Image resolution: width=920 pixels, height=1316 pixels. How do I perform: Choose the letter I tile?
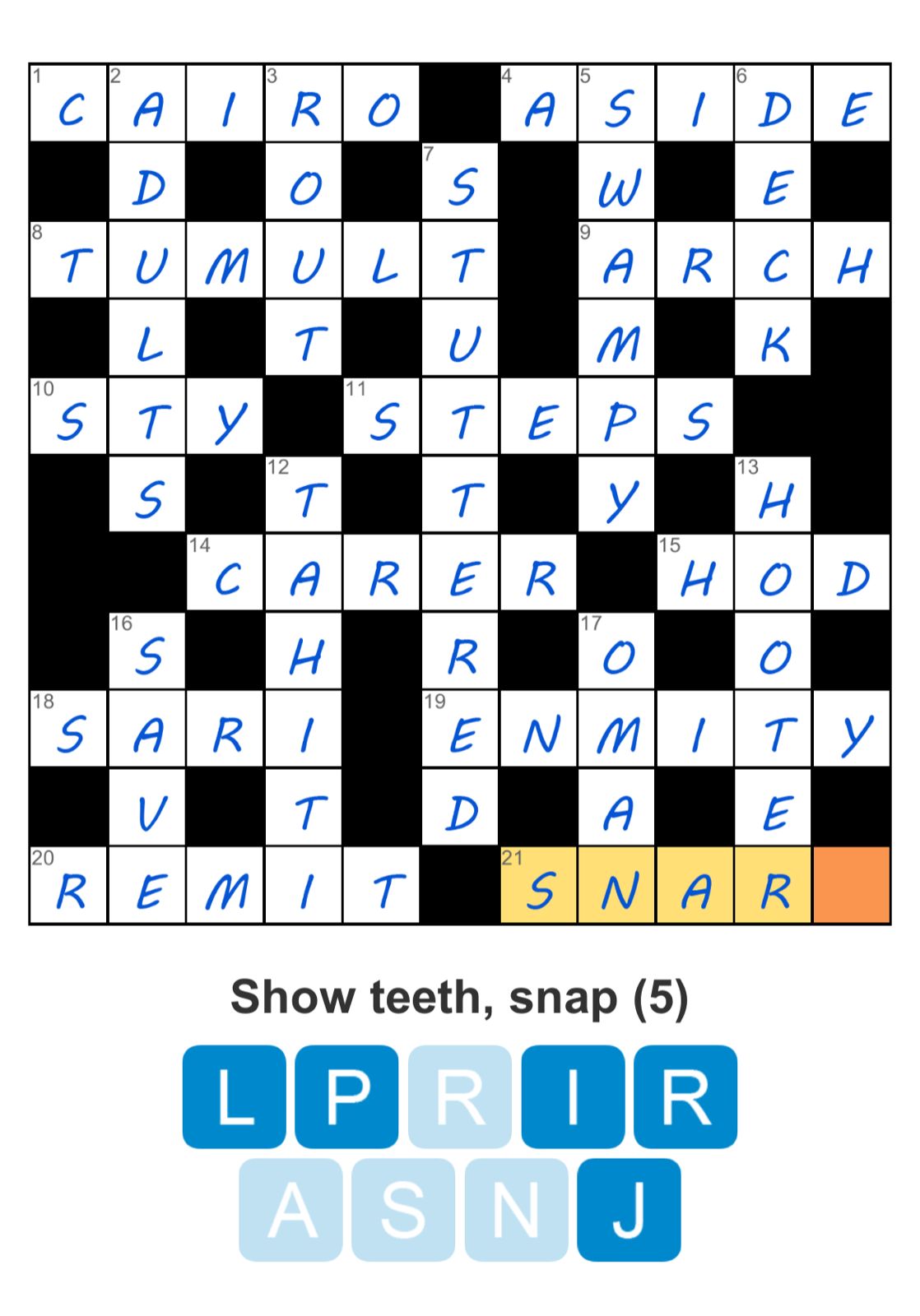pos(573,1096)
